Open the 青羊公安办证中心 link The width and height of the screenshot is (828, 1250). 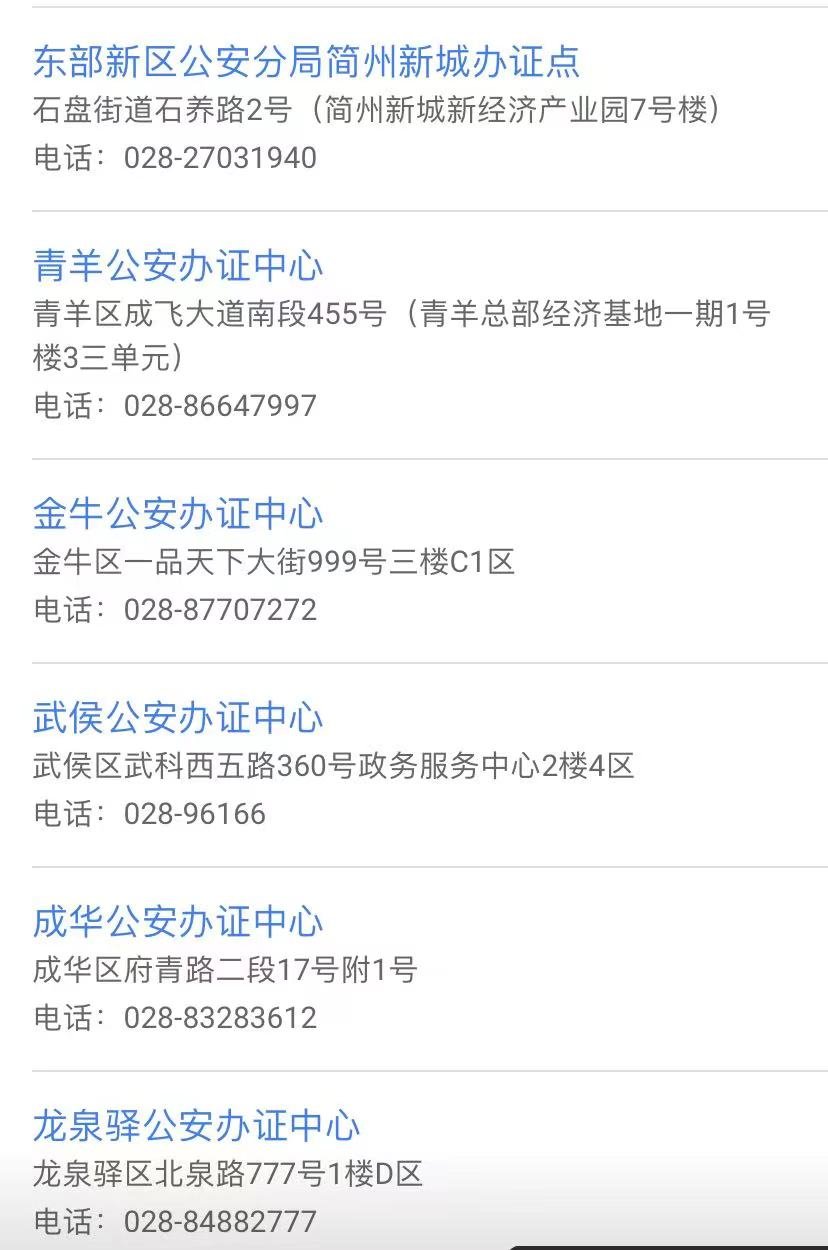coord(178,266)
